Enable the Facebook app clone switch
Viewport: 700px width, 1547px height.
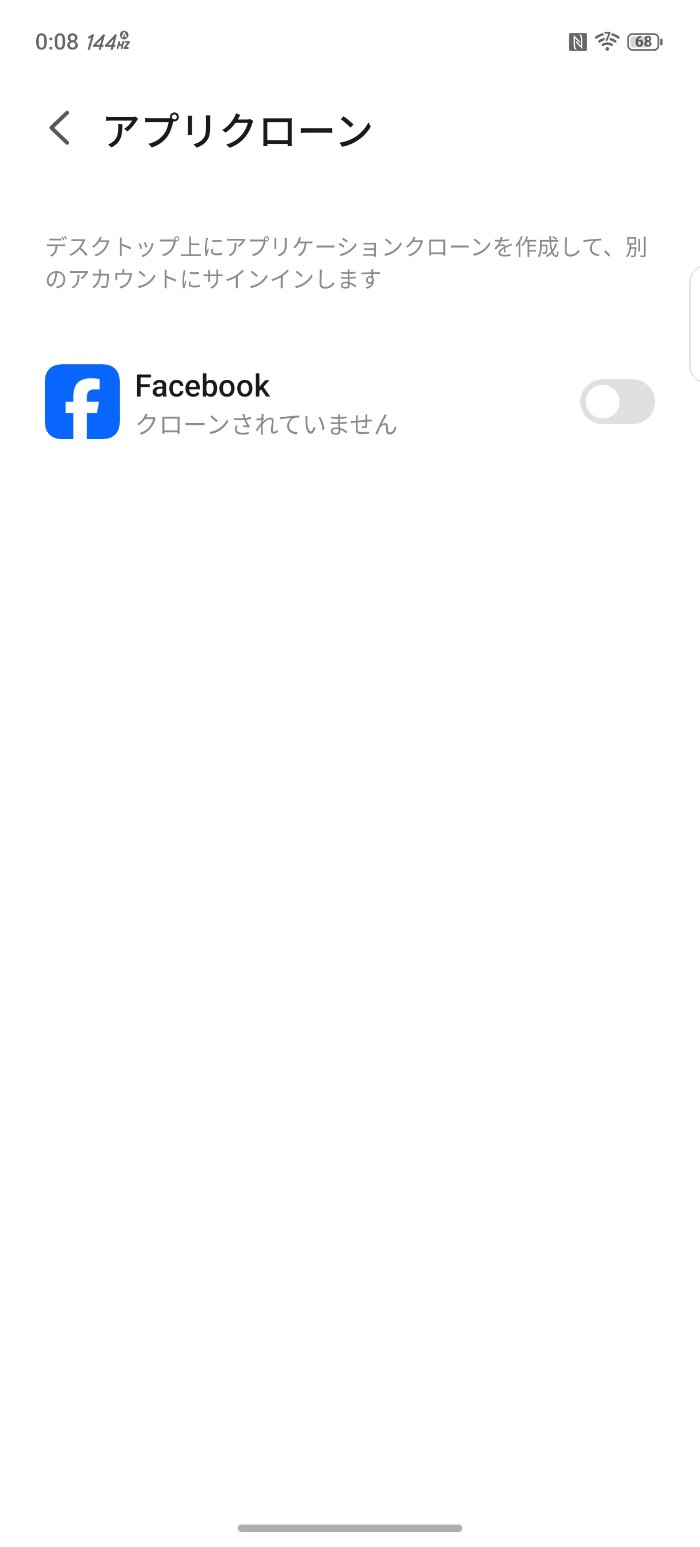(x=617, y=402)
